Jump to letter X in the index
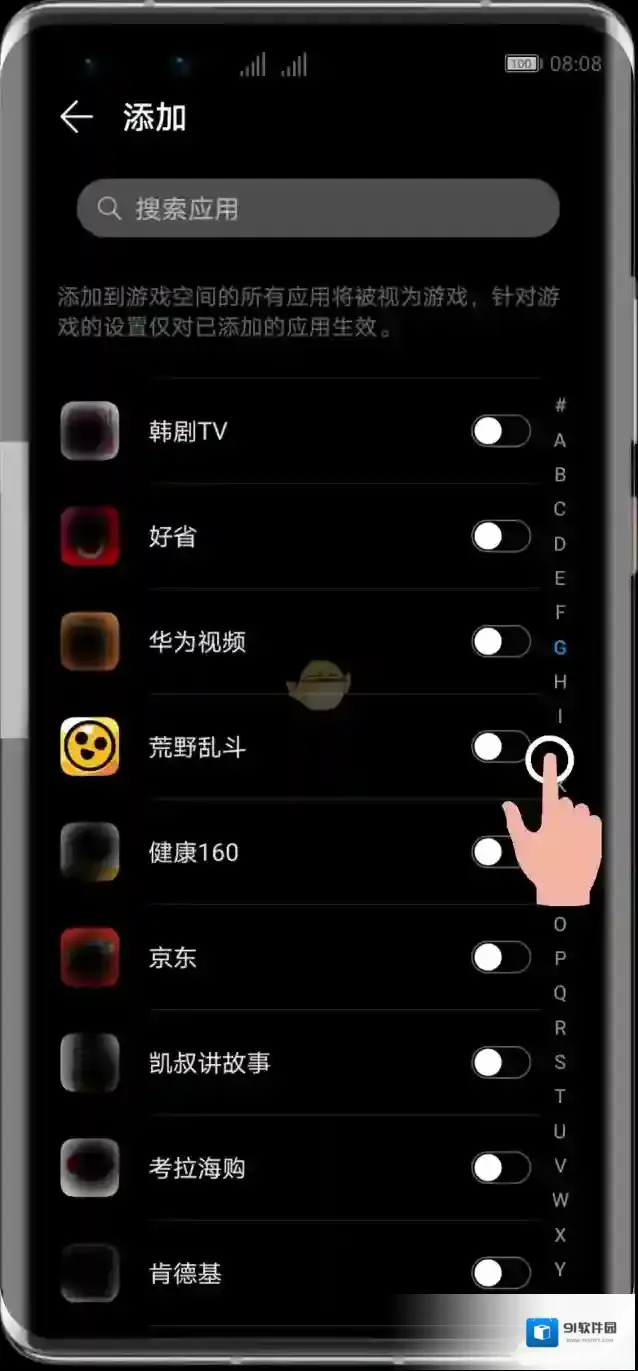Screen dimensions: 638x1371 click(560, 1235)
